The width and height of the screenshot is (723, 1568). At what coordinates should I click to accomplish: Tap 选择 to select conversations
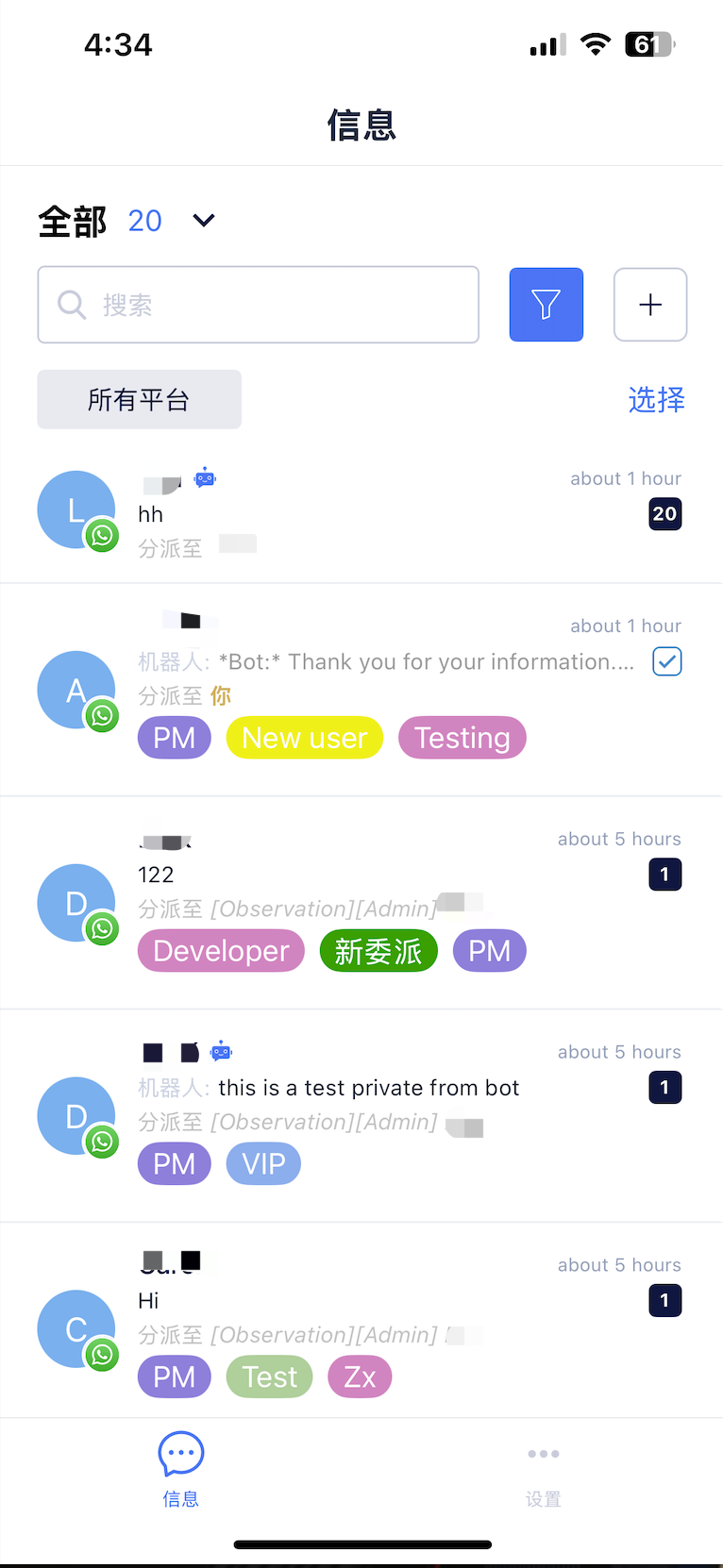point(656,399)
